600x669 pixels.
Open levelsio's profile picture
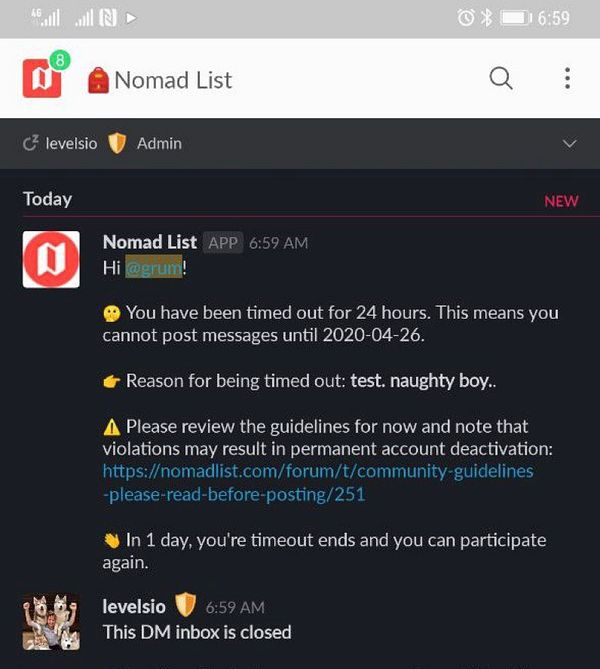click(x=51, y=621)
